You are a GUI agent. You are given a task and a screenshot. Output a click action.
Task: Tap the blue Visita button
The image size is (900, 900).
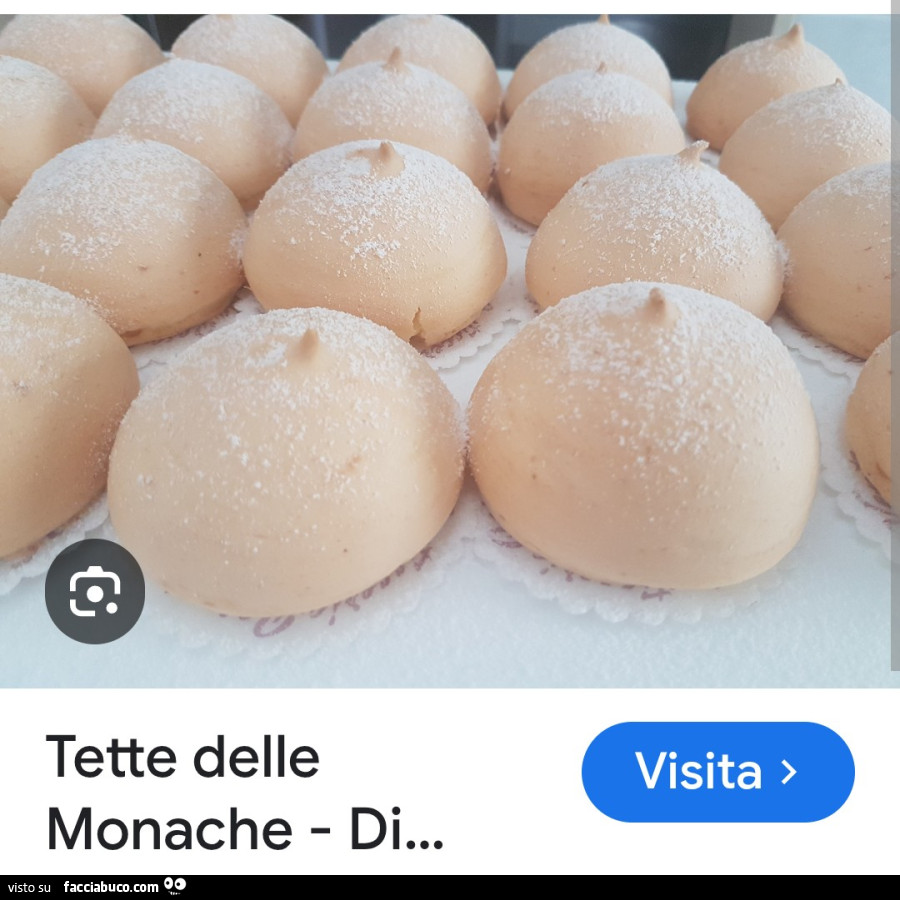717,772
